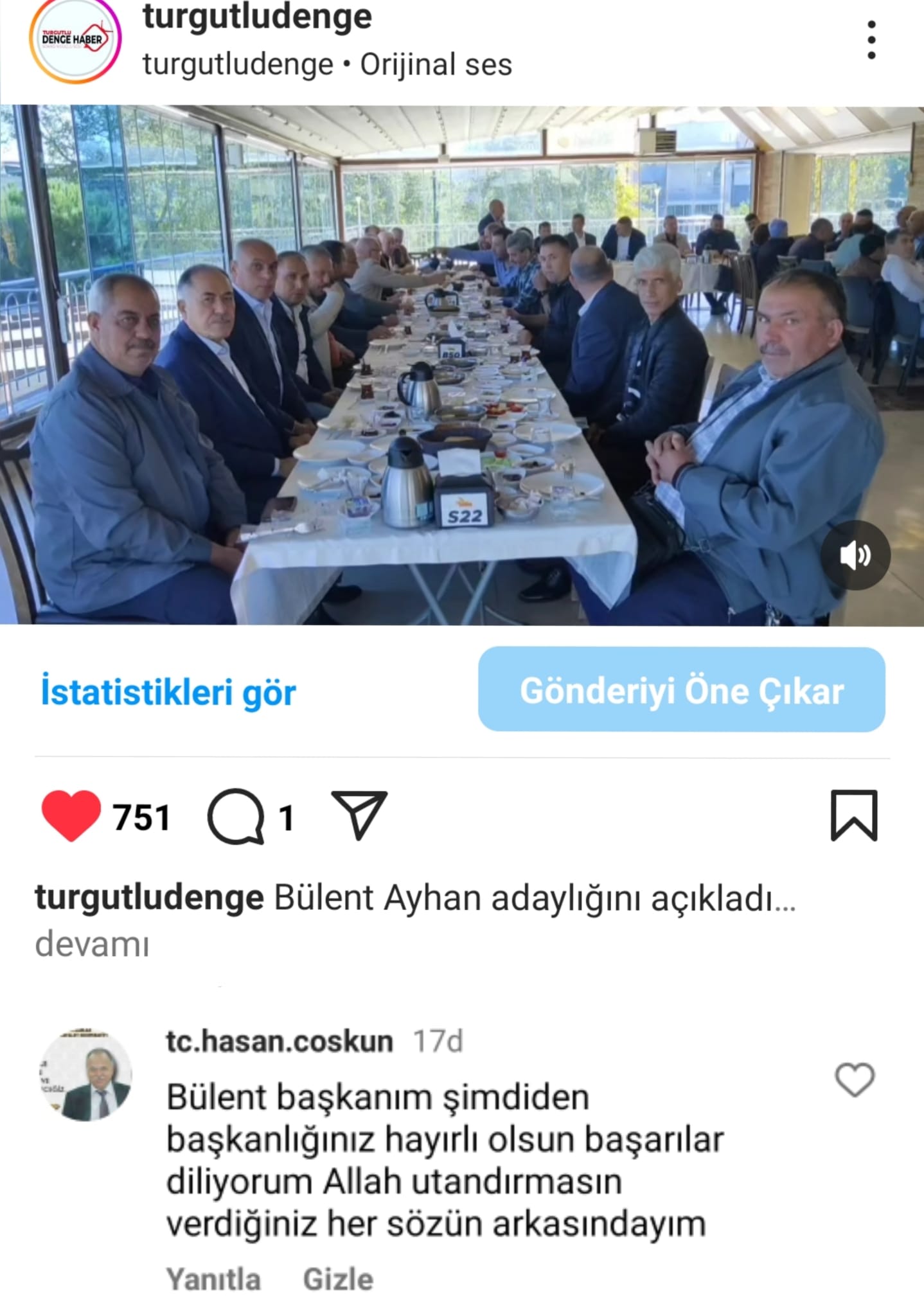Open comments with speech bubble icon
The image size is (924, 1316).
click(x=236, y=816)
